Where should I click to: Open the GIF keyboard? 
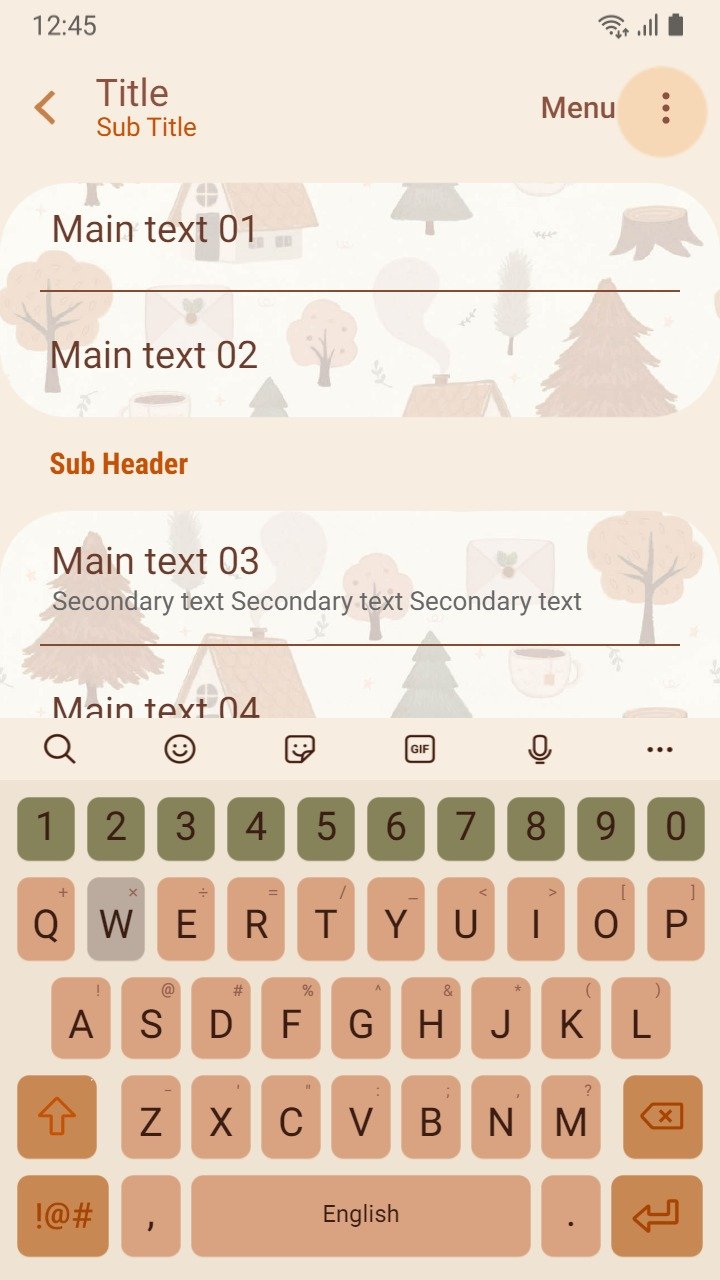pyautogui.click(x=420, y=748)
